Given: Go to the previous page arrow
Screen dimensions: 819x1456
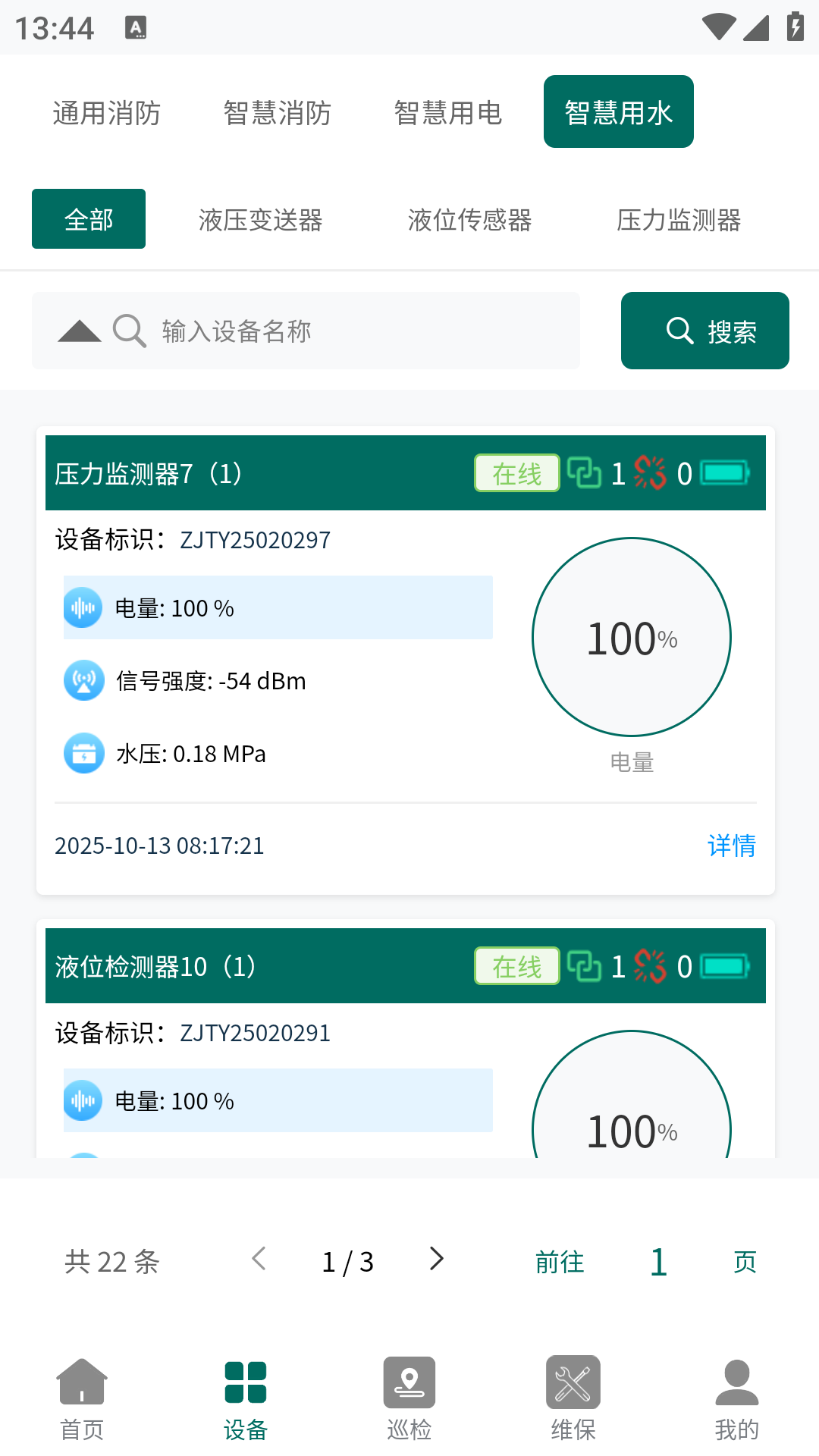Looking at the screenshot, I should pyautogui.click(x=259, y=1260).
